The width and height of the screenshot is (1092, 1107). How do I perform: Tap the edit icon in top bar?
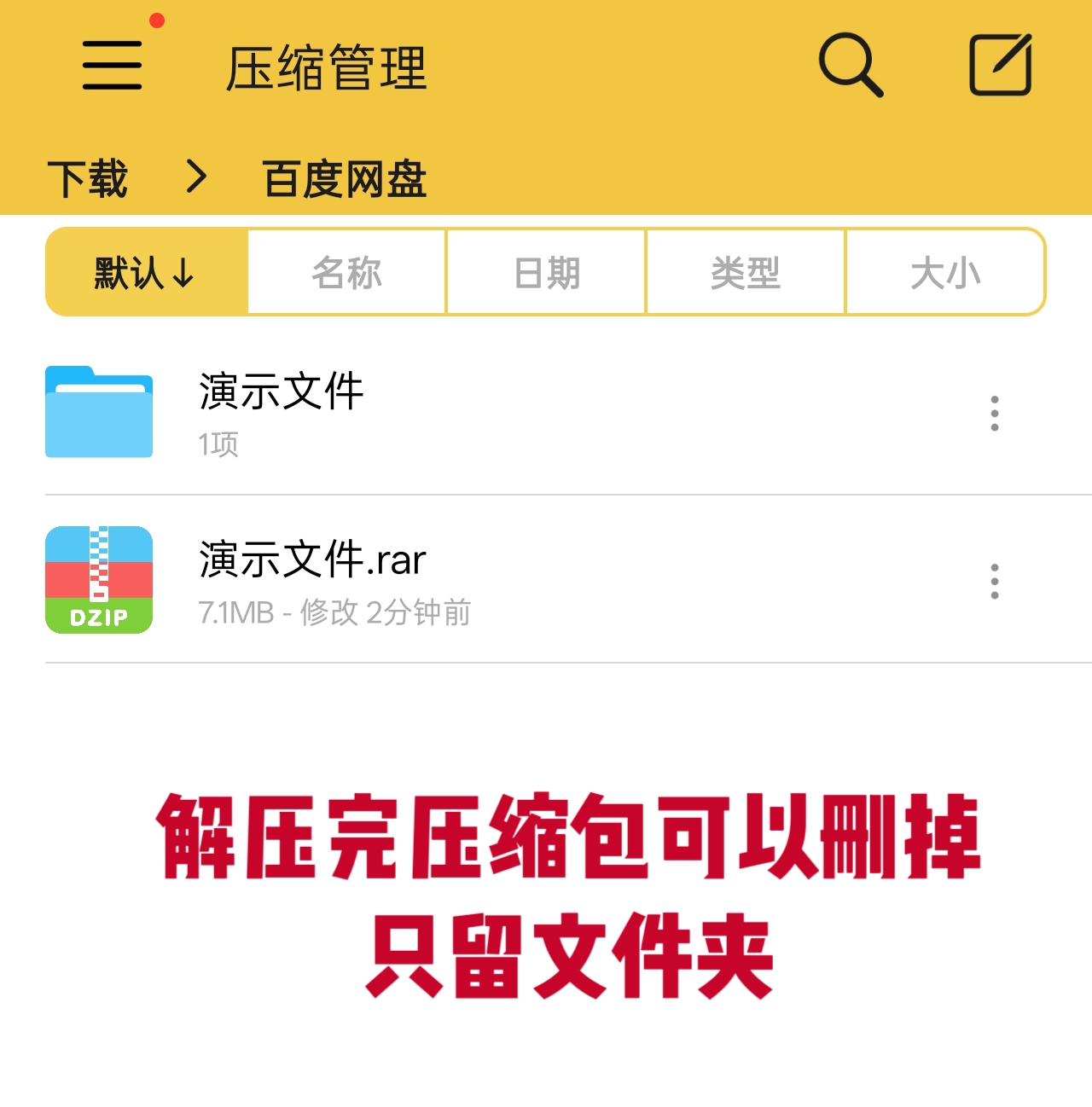pyautogui.click(x=1000, y=65)
